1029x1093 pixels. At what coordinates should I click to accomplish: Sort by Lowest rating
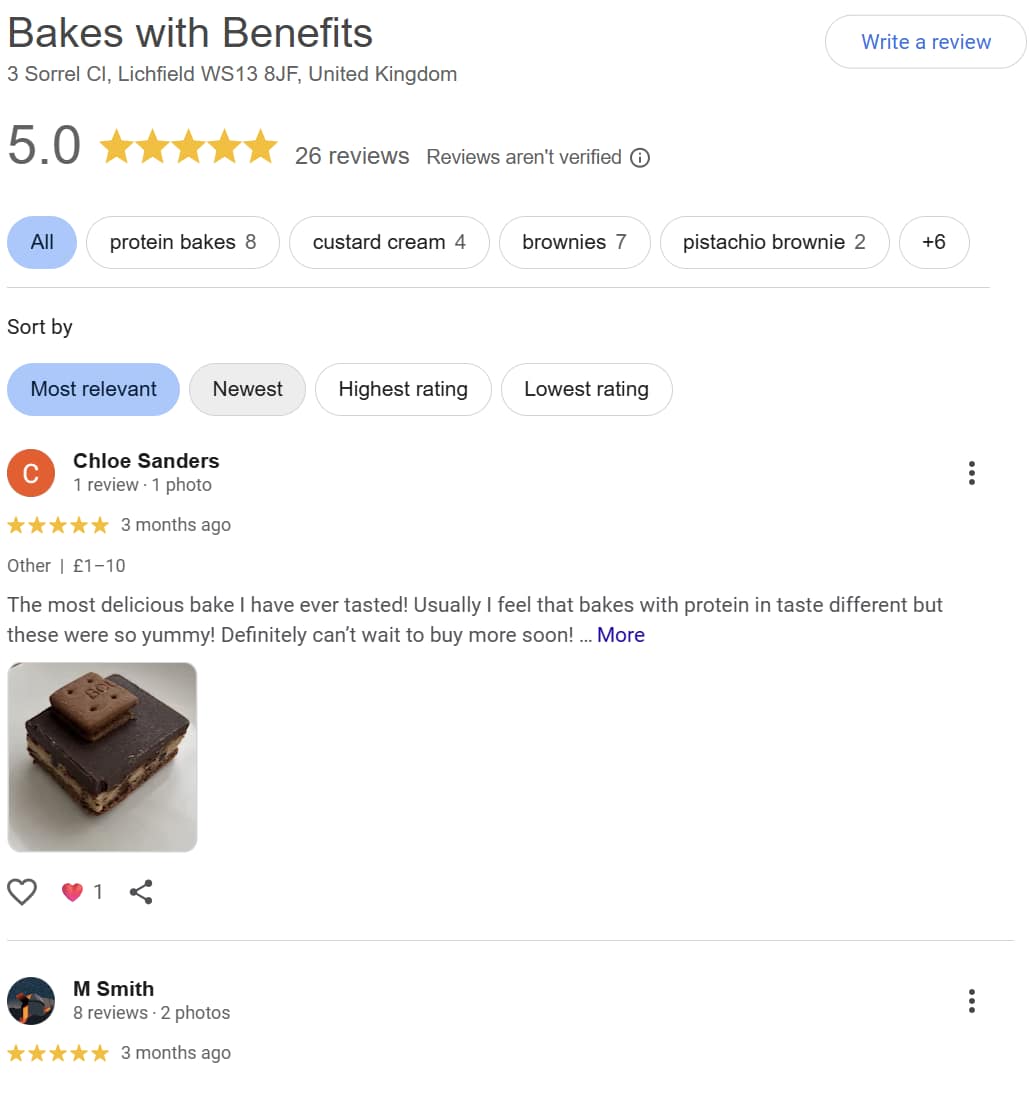(x=586, y=390)
